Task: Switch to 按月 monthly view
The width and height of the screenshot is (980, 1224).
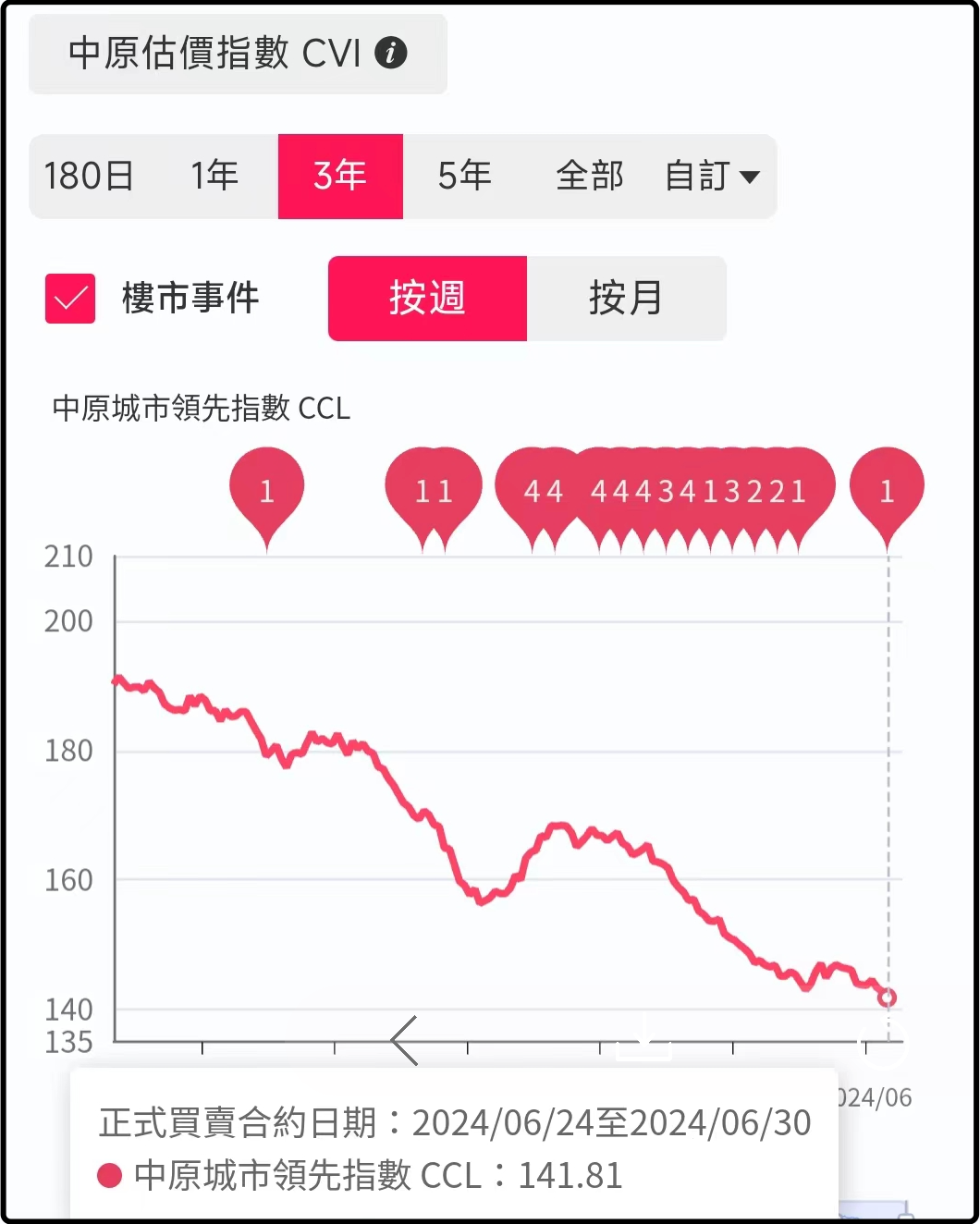Action: pyautogui.click(x=626, y=299)
